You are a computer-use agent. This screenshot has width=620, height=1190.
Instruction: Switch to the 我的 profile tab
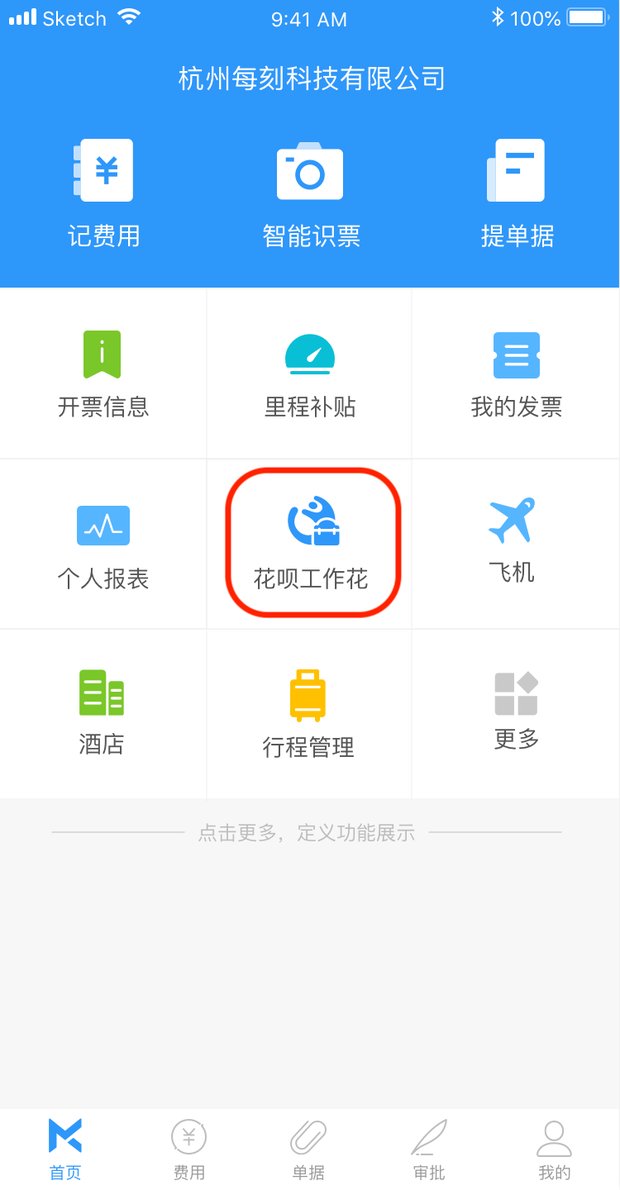click(554, 1148)
